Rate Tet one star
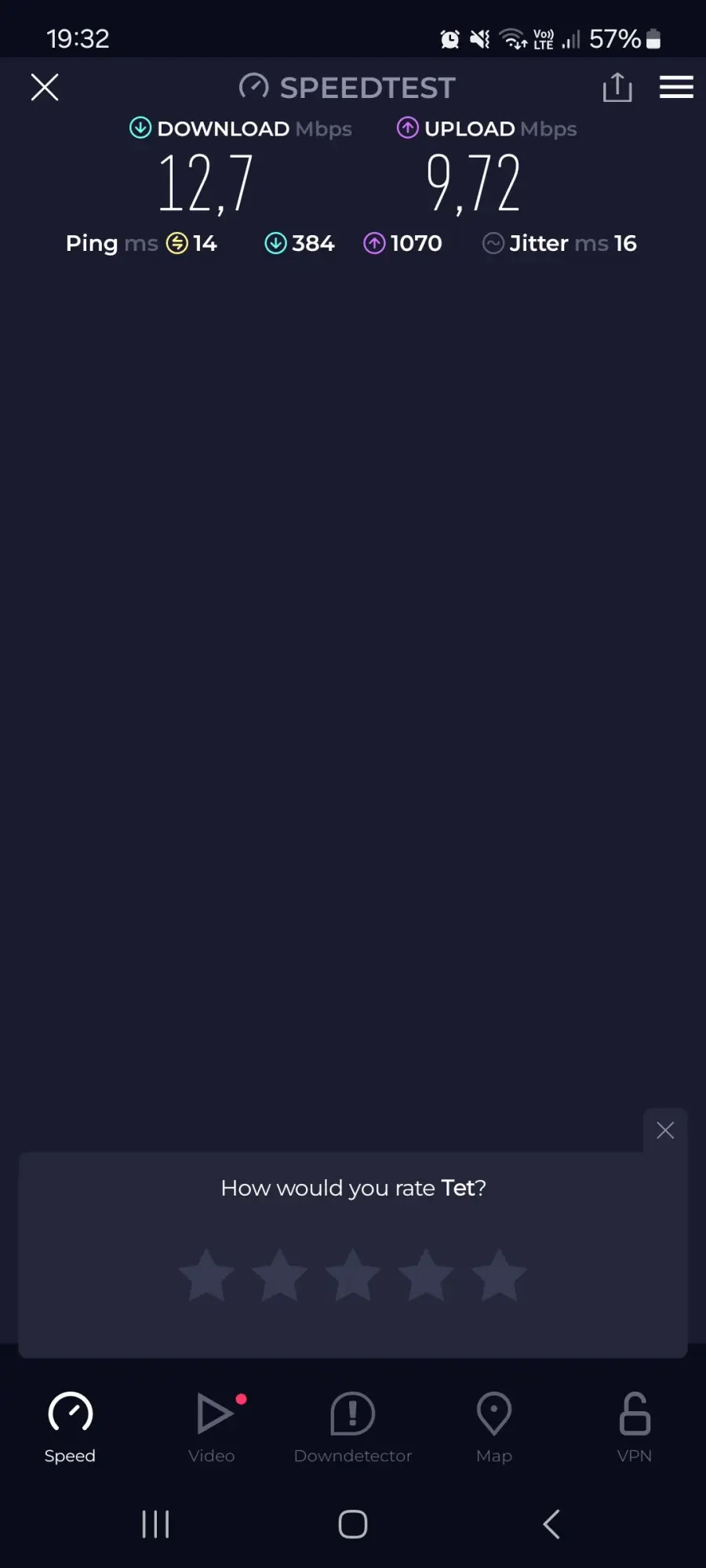Screen dimensions: 706x1568 pyautogui.click(x=207, y=1275)
